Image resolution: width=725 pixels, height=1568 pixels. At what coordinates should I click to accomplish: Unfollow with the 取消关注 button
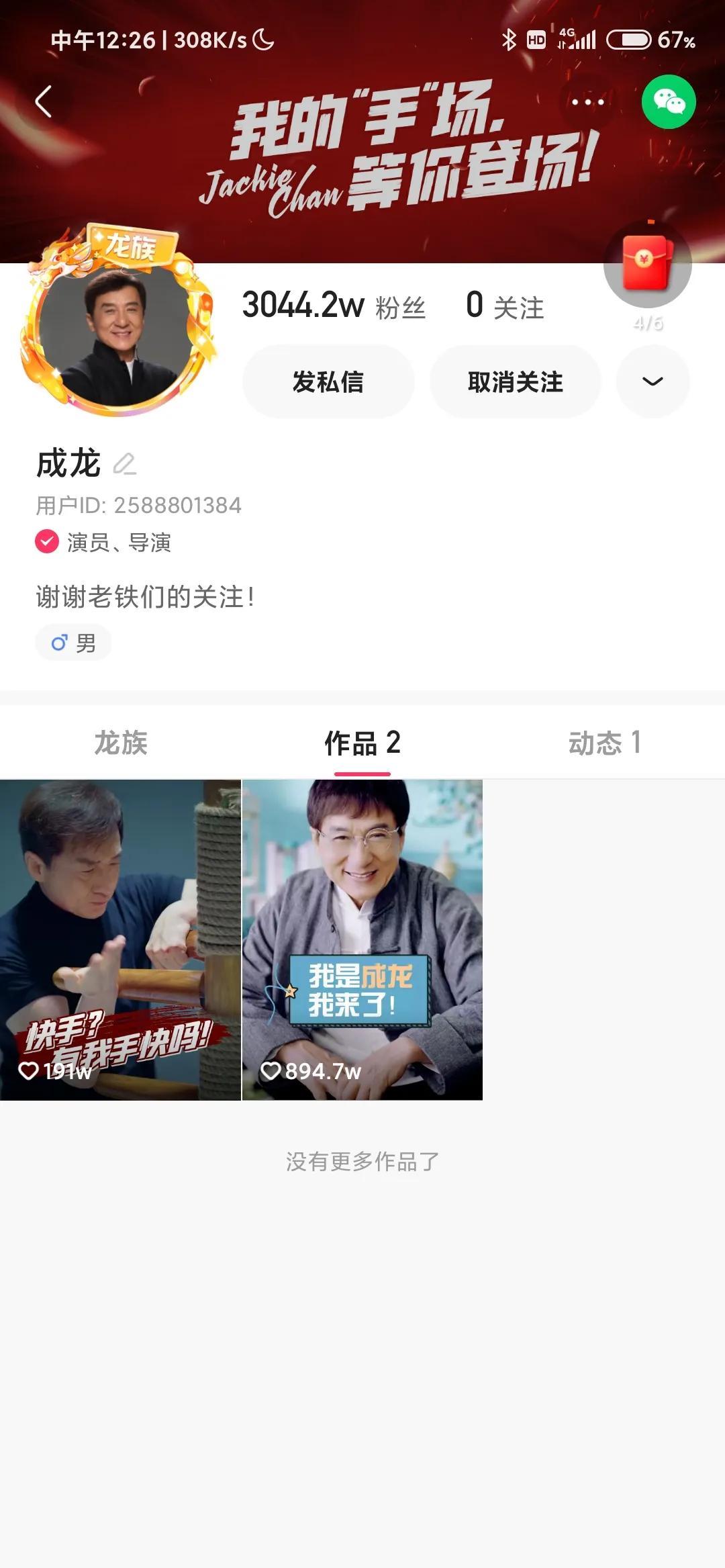pyautogui.click(x=515, y=381)
